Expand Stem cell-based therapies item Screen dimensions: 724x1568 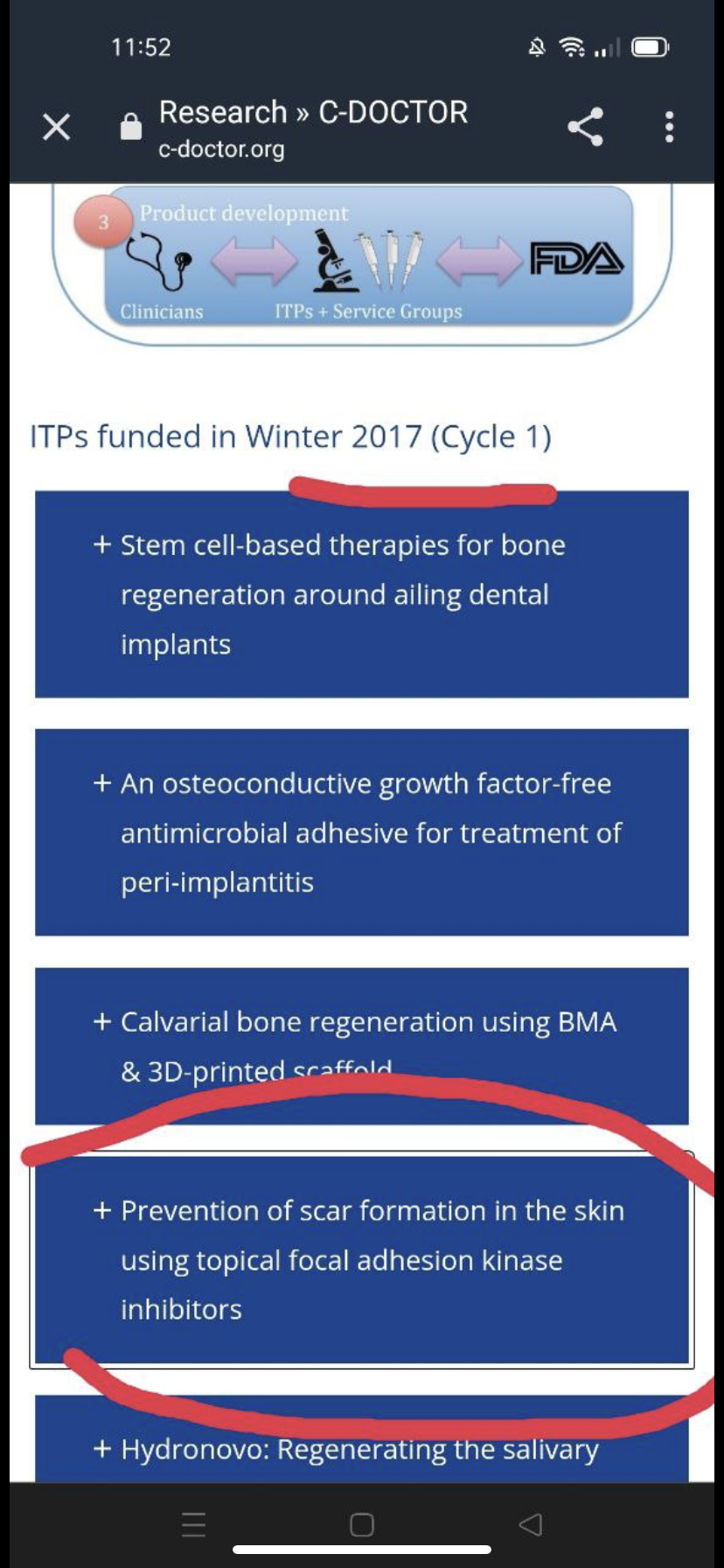pos(361,594)
